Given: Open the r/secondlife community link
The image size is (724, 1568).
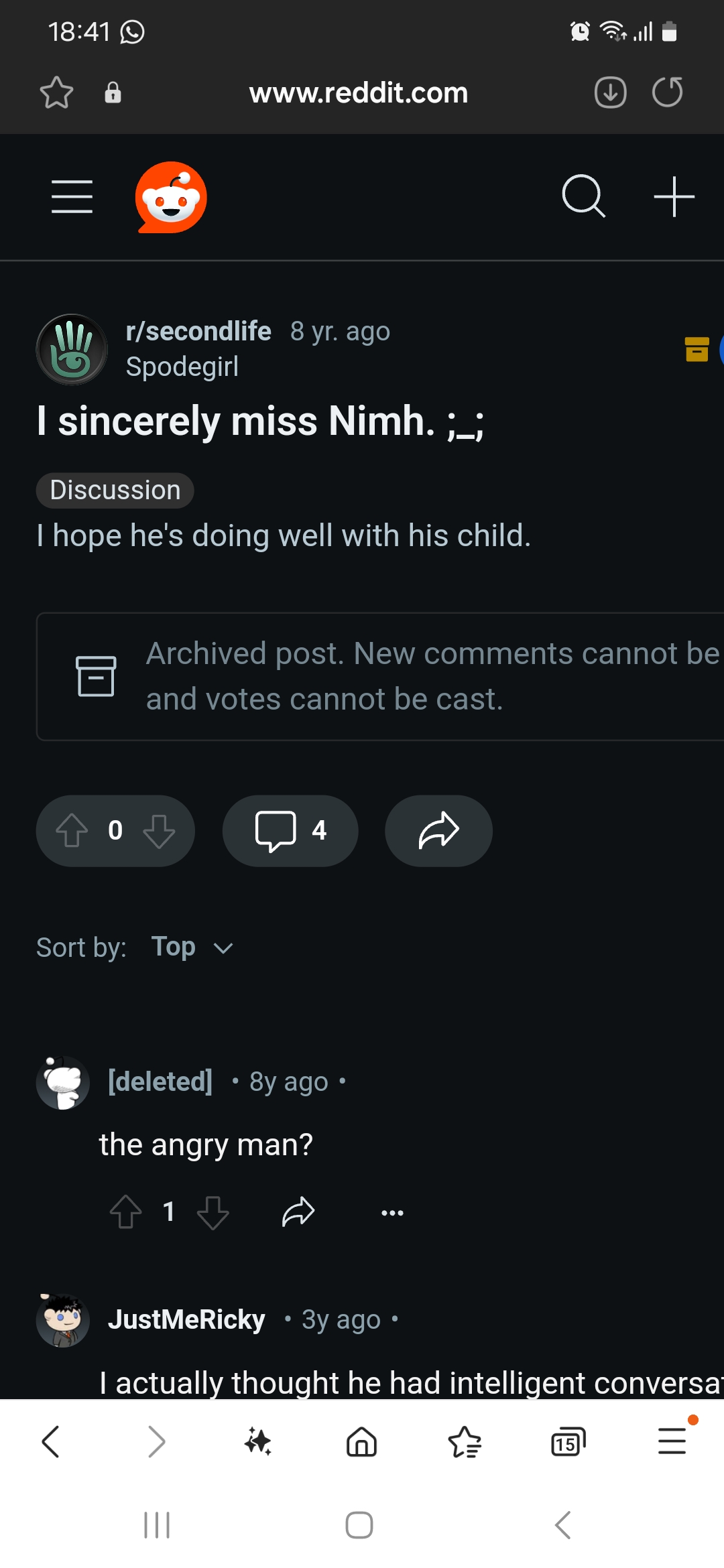Looking at the screenshot, I should (198, 331).
